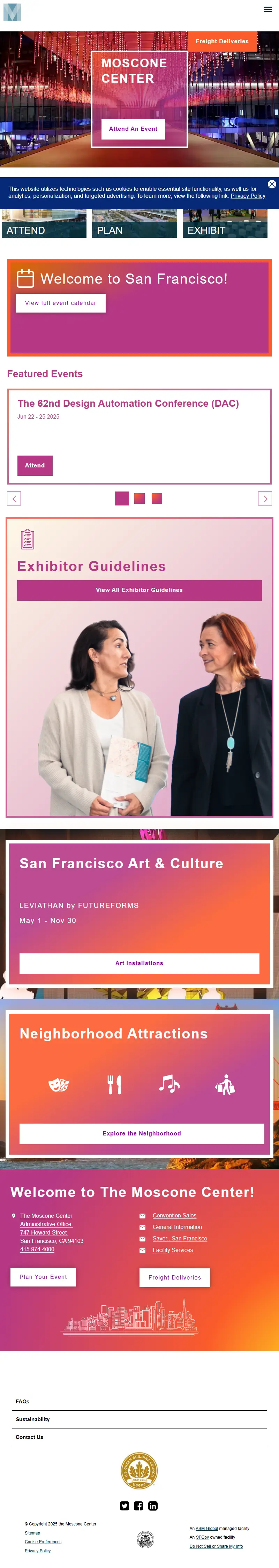The width and height of the screenshot is (279, 1568).
Task: Open Art Installations
Action: click(x=139, y=963)
